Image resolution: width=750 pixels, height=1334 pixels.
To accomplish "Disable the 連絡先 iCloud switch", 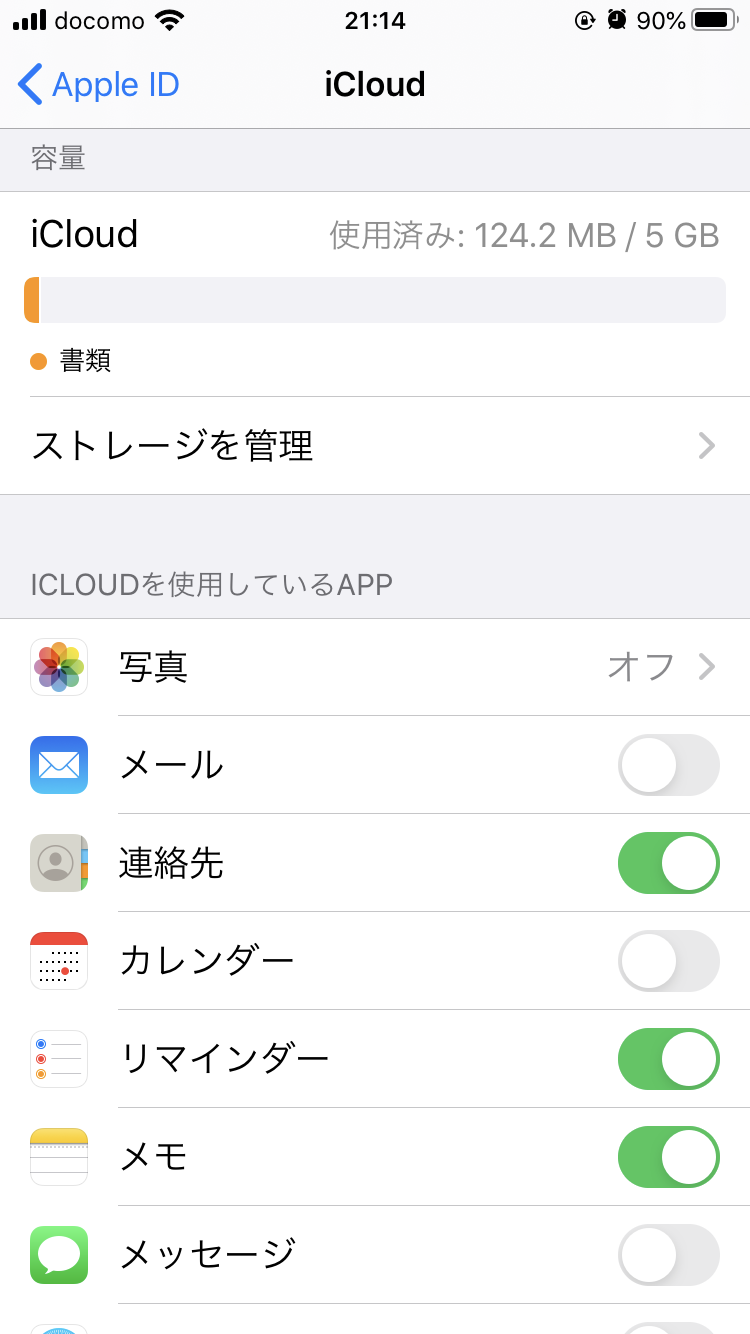I will pyautogui.click(x=668, y=863).
